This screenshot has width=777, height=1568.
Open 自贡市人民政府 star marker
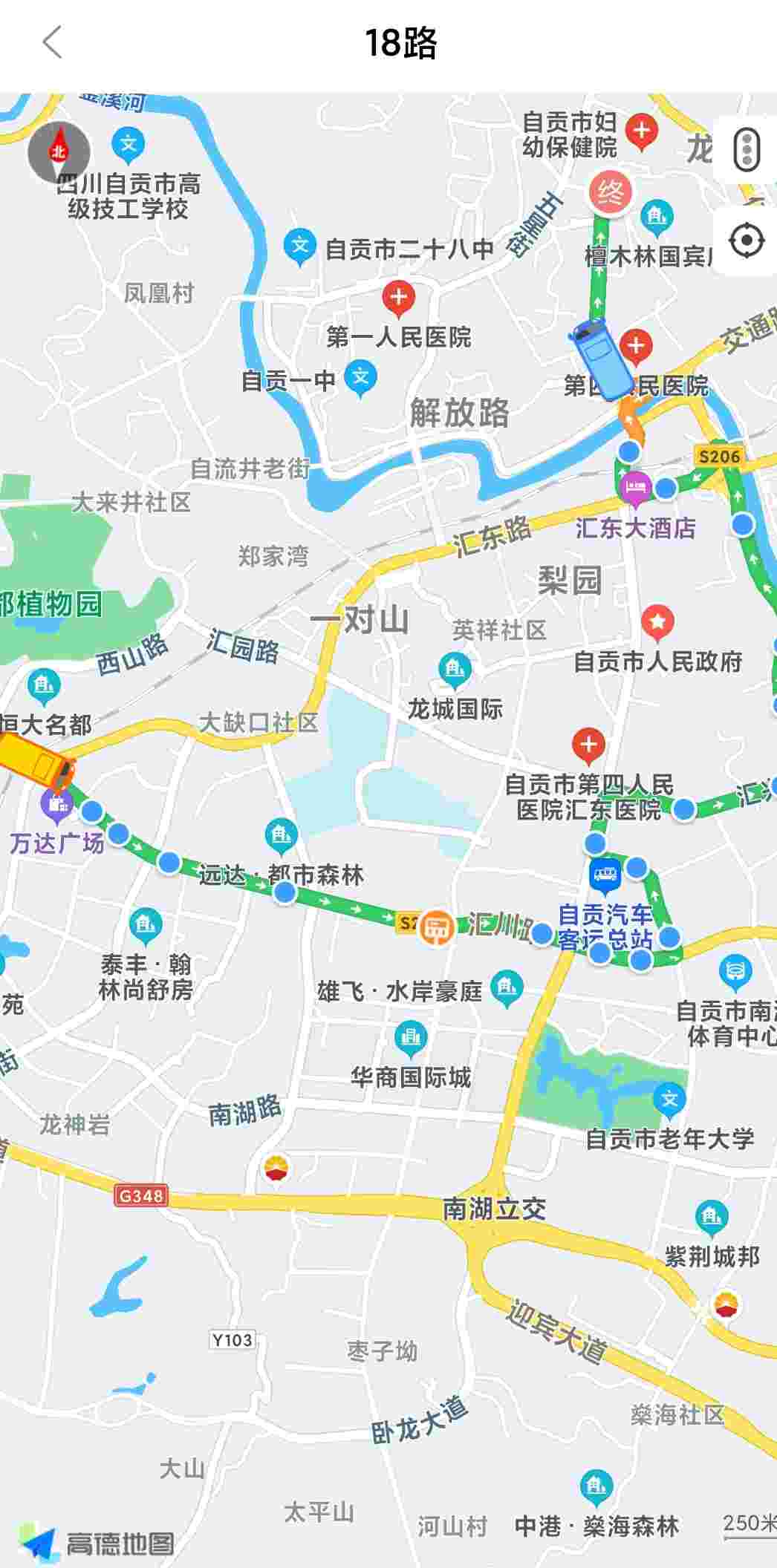[x=657, y=621]
